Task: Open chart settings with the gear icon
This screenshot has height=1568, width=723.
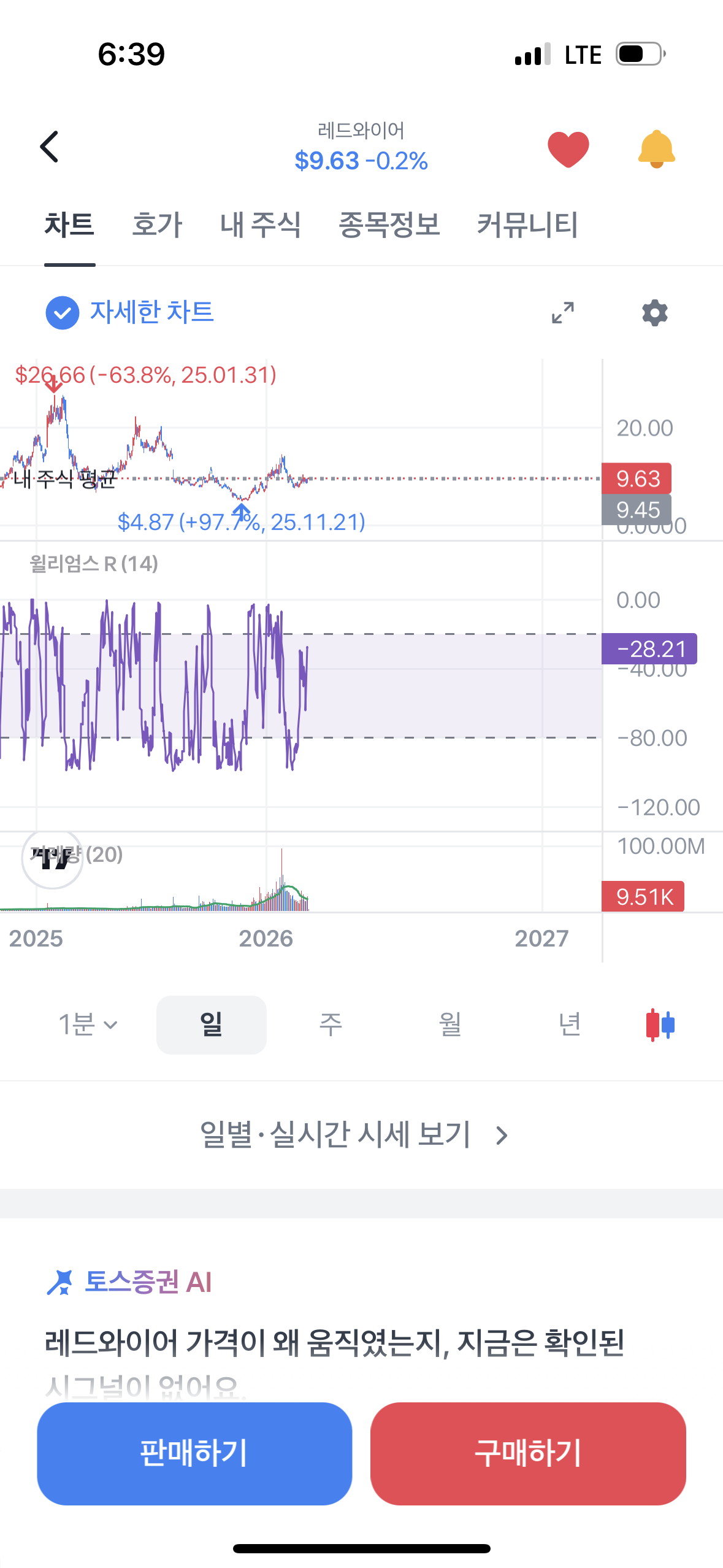Action: pos(655,313)
